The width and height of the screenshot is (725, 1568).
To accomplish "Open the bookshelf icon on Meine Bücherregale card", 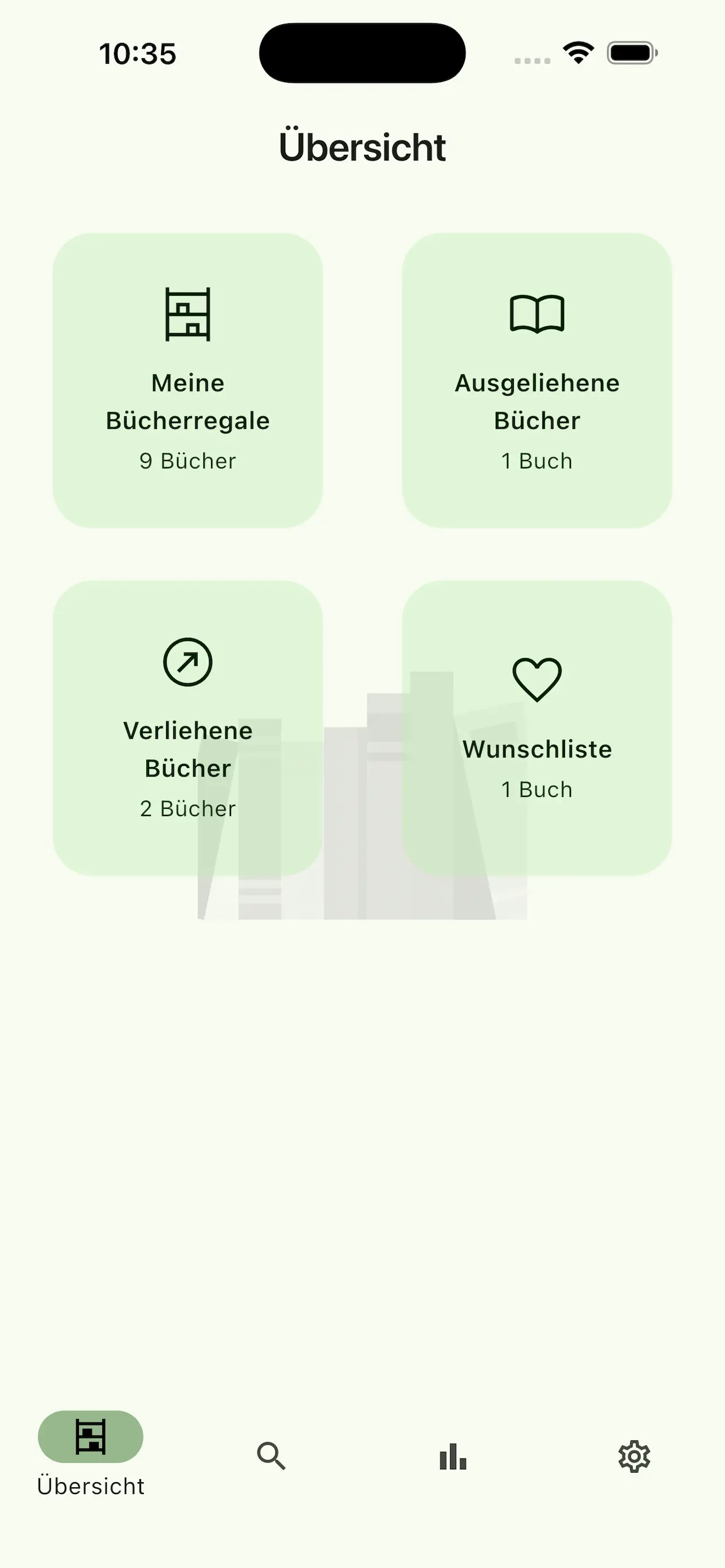I will coord(186,315).
